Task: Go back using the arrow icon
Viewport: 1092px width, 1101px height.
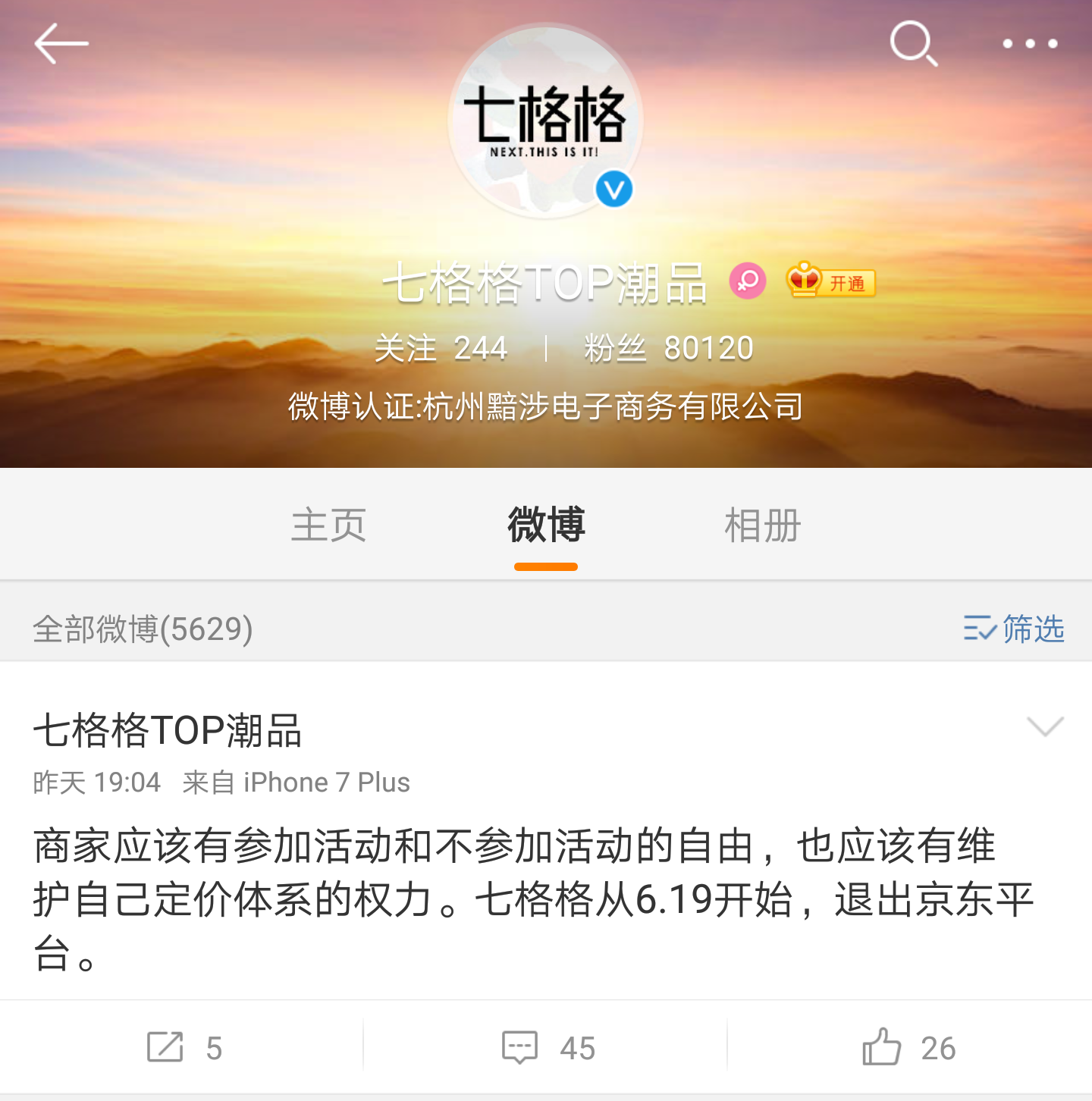Action: click(x=61, y=44)
